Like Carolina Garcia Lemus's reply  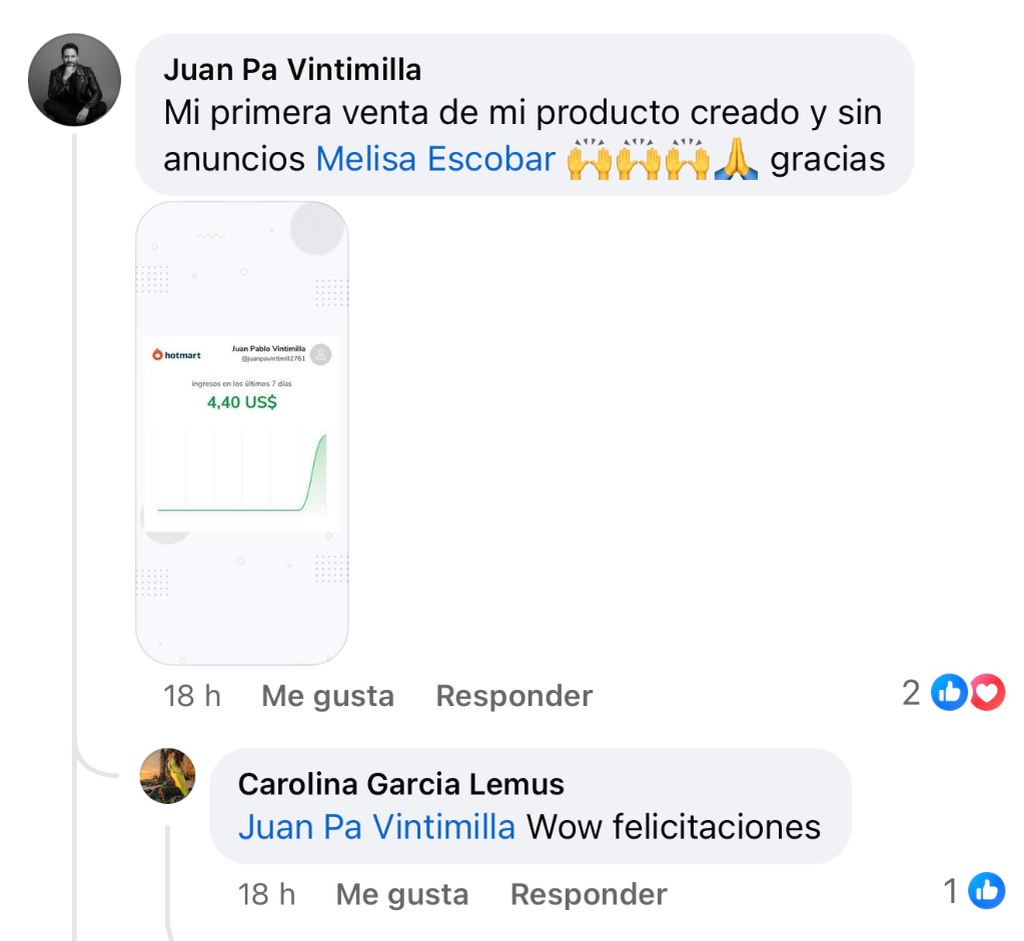(402, 894)
